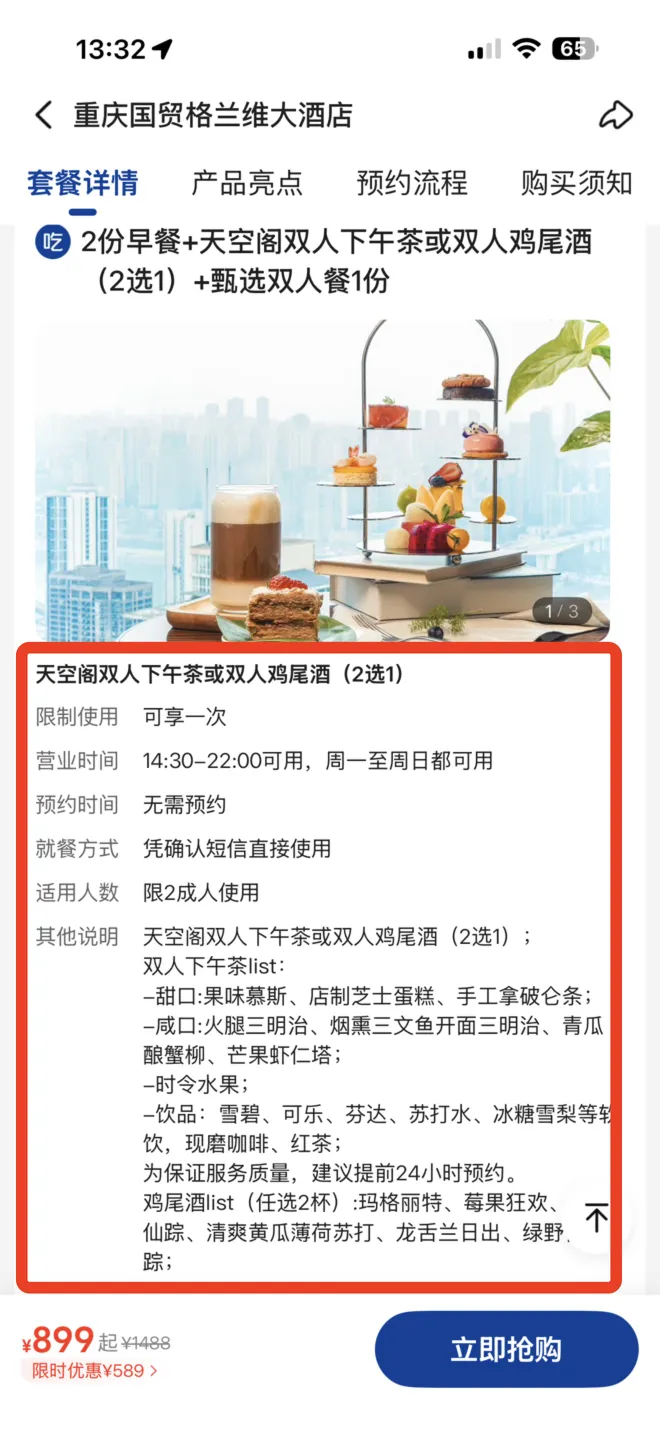View the 限时优惠¥589 discount details
Viewport: 660px width, 1434px height.
coord(94,1371)
